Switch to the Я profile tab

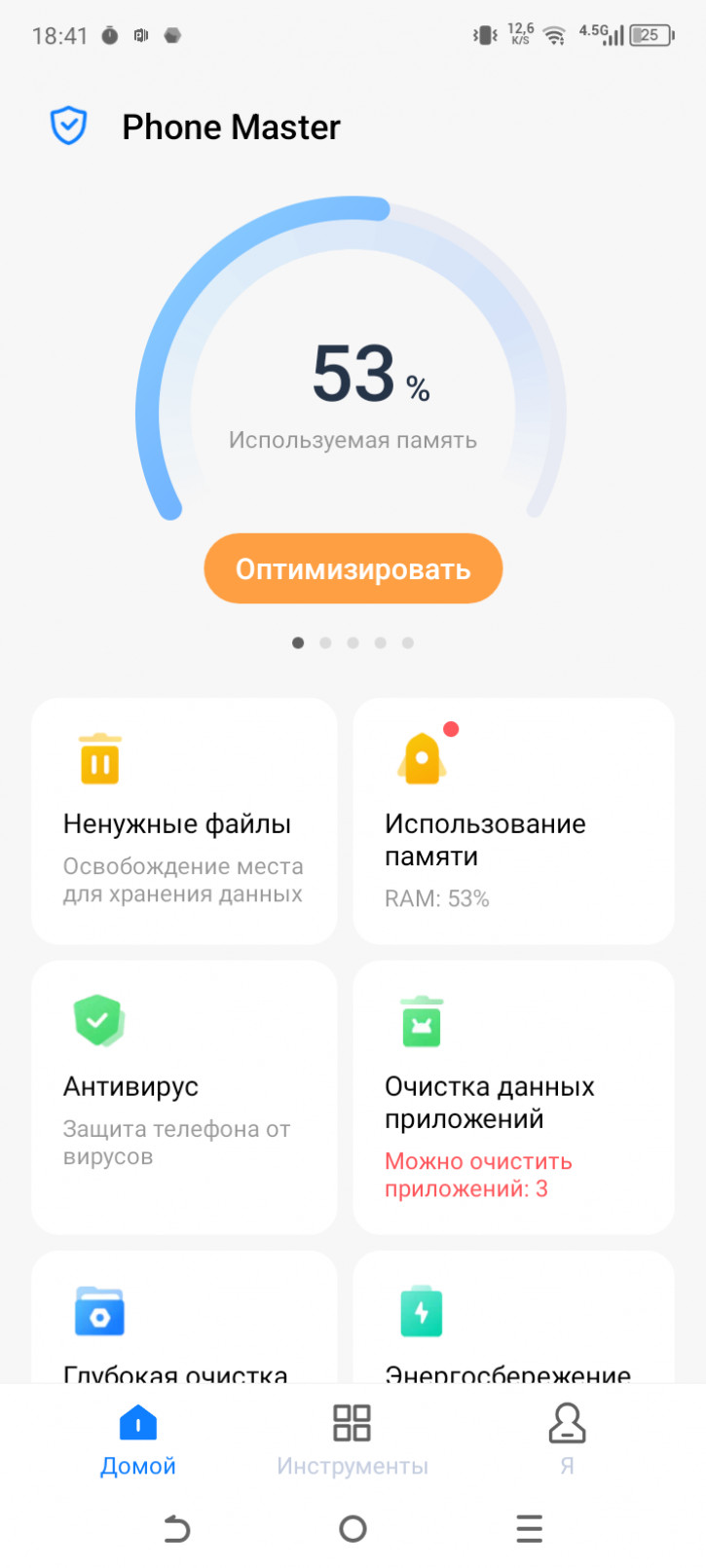click(x=567, y=1440)
